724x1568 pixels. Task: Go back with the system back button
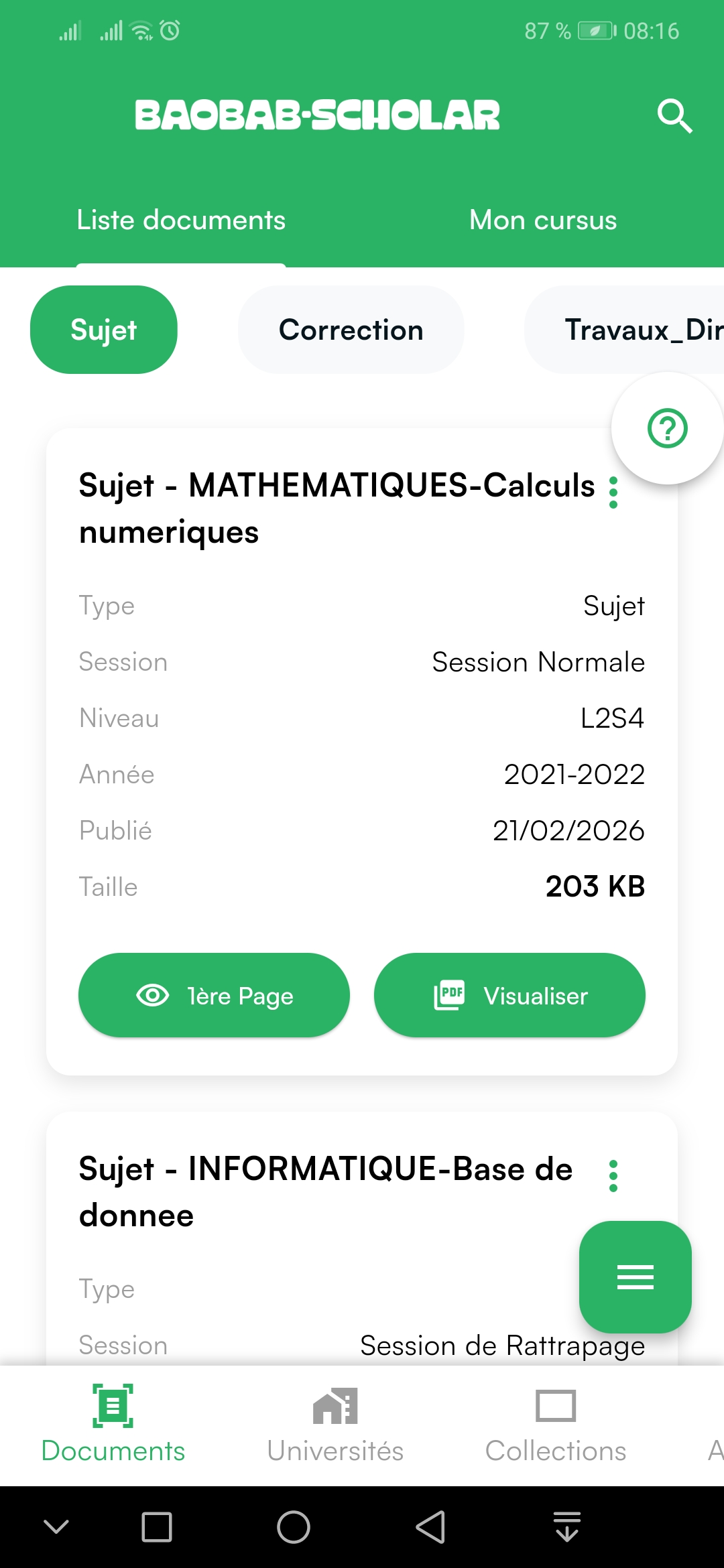430,1527
